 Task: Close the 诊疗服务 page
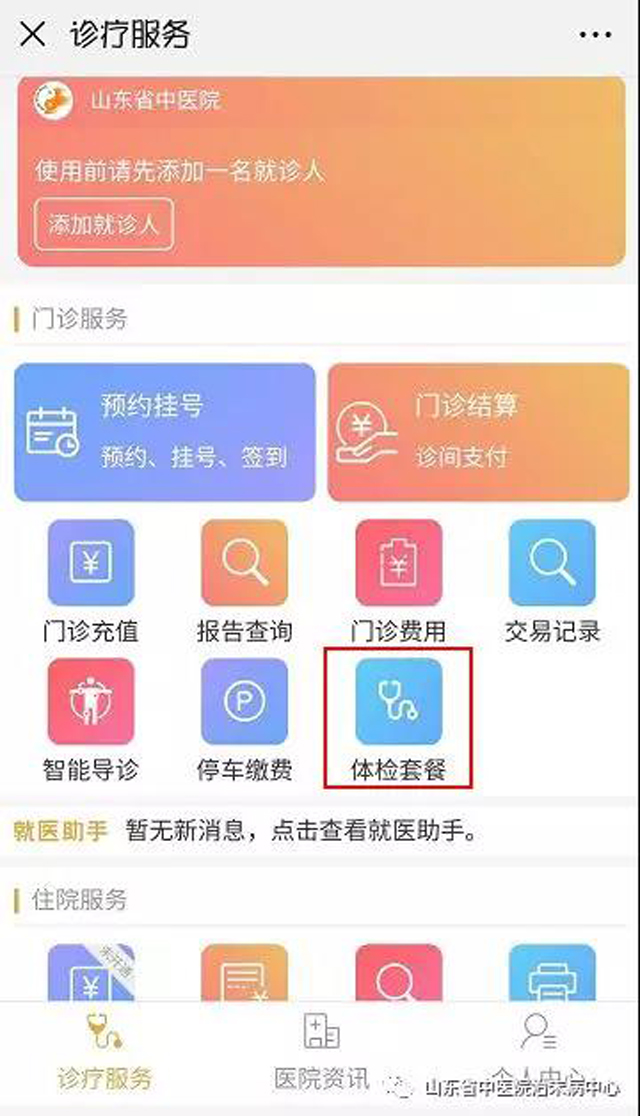[x=33, y=35]
